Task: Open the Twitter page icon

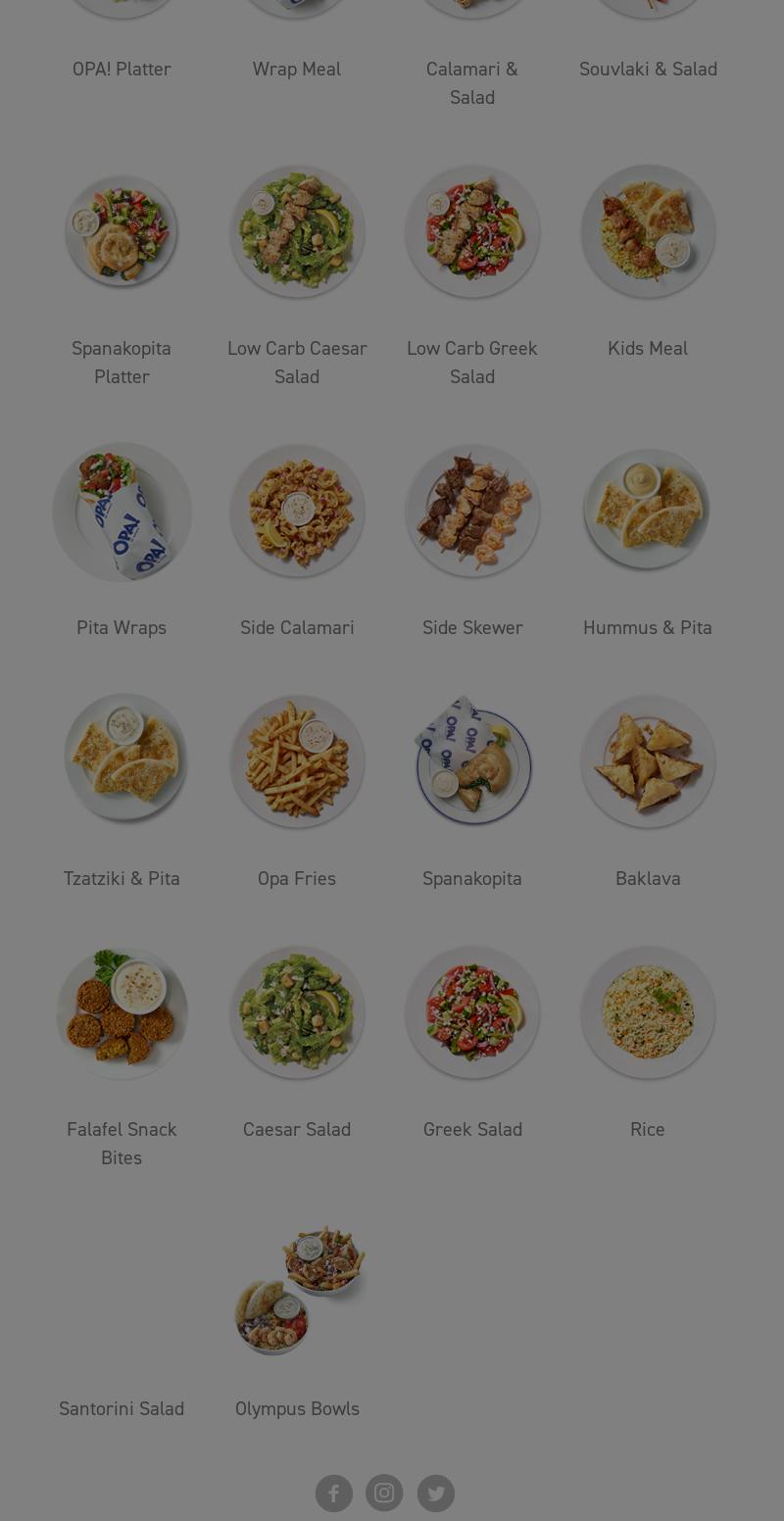Action: tap(436, 1493)
